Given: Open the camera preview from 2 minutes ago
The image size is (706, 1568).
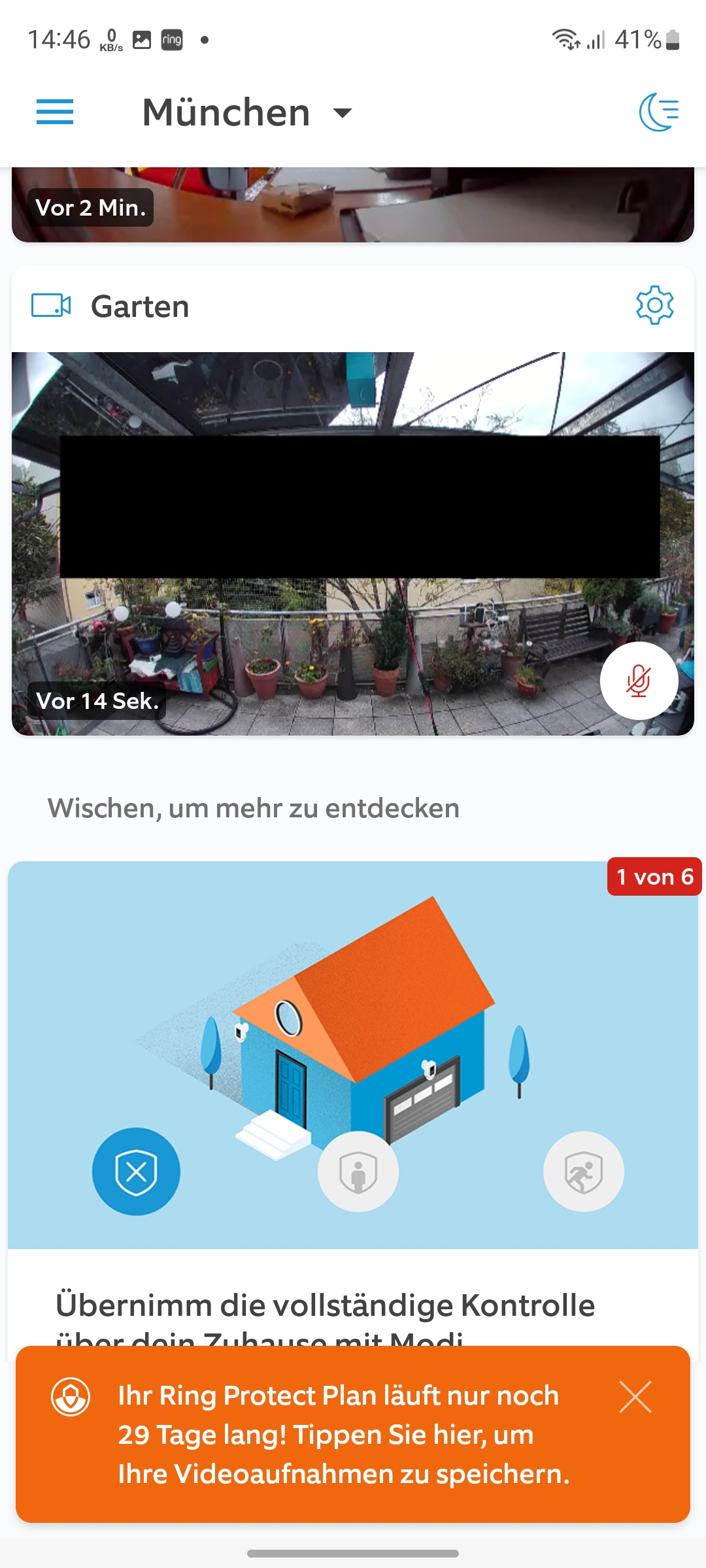Looking at the screenshot, I should pyautogui.click(x=353, y=205).
